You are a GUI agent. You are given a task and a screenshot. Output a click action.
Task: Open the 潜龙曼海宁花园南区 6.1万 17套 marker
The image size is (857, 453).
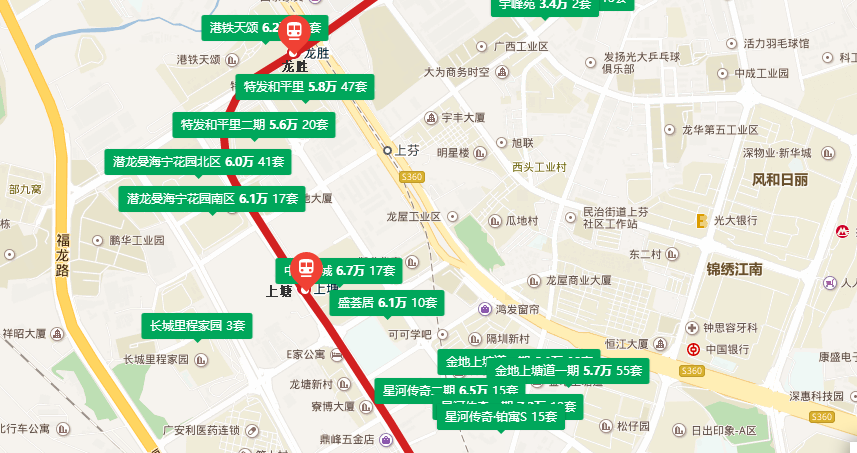click(212, 199)
